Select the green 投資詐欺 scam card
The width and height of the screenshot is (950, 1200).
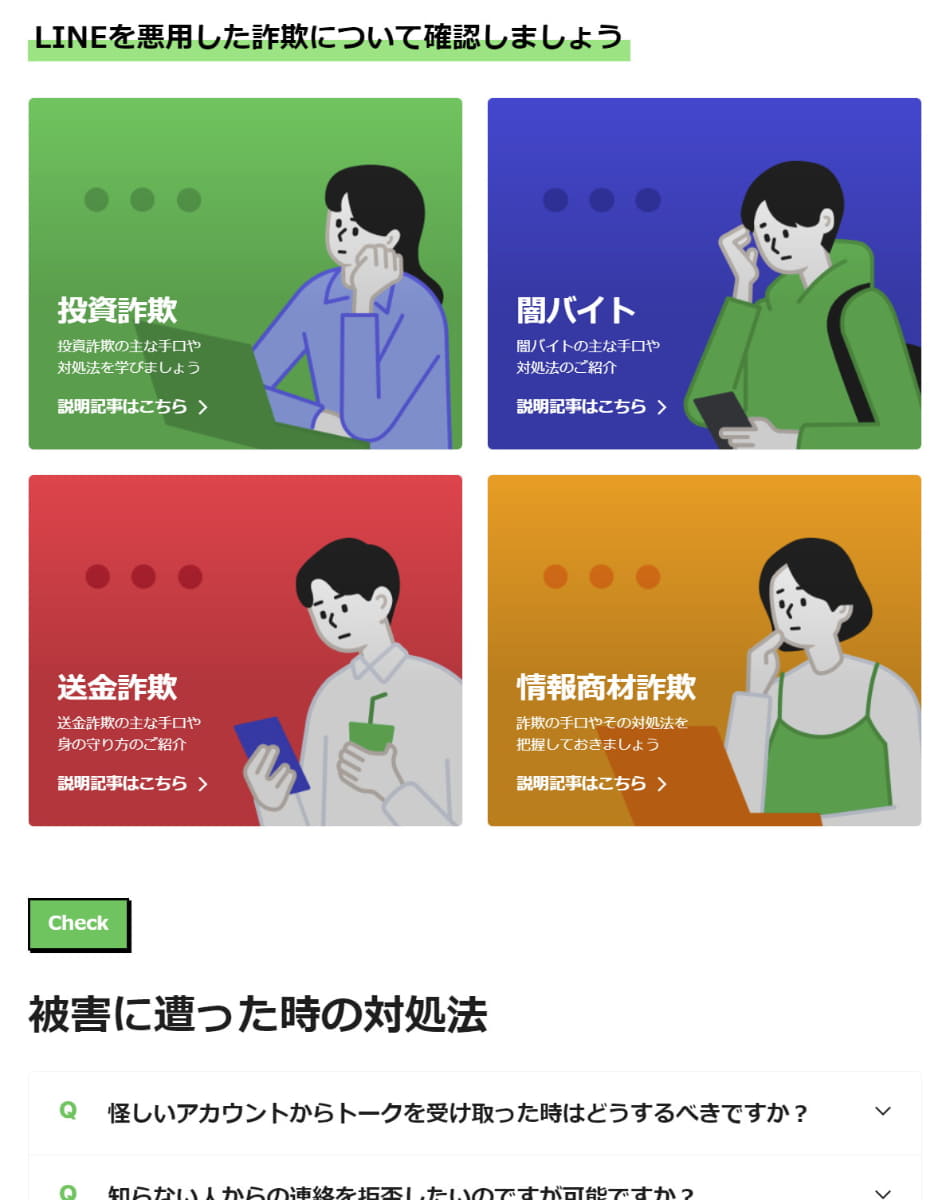click(x=245, y=272)
